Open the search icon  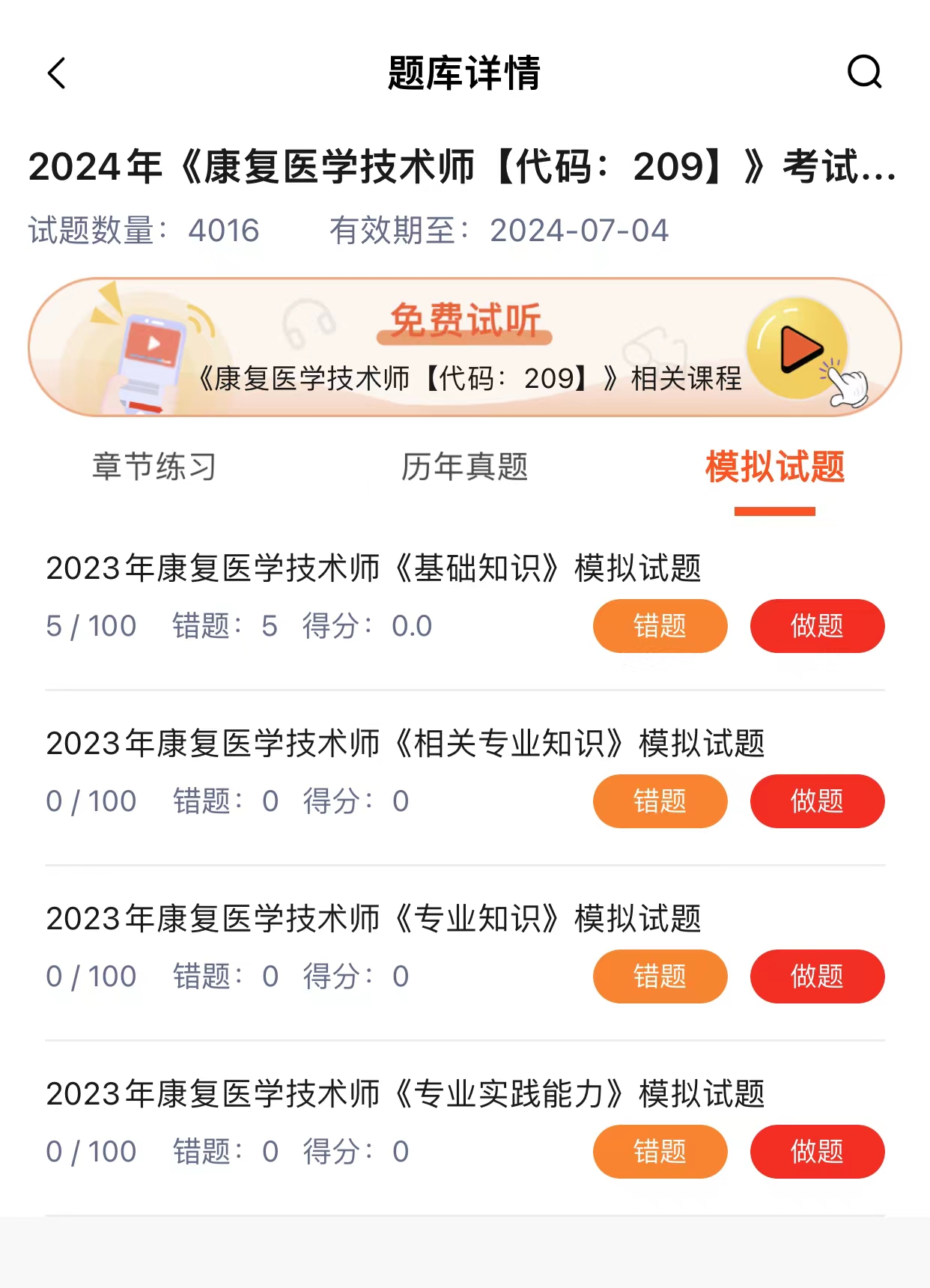click(865, 74)
